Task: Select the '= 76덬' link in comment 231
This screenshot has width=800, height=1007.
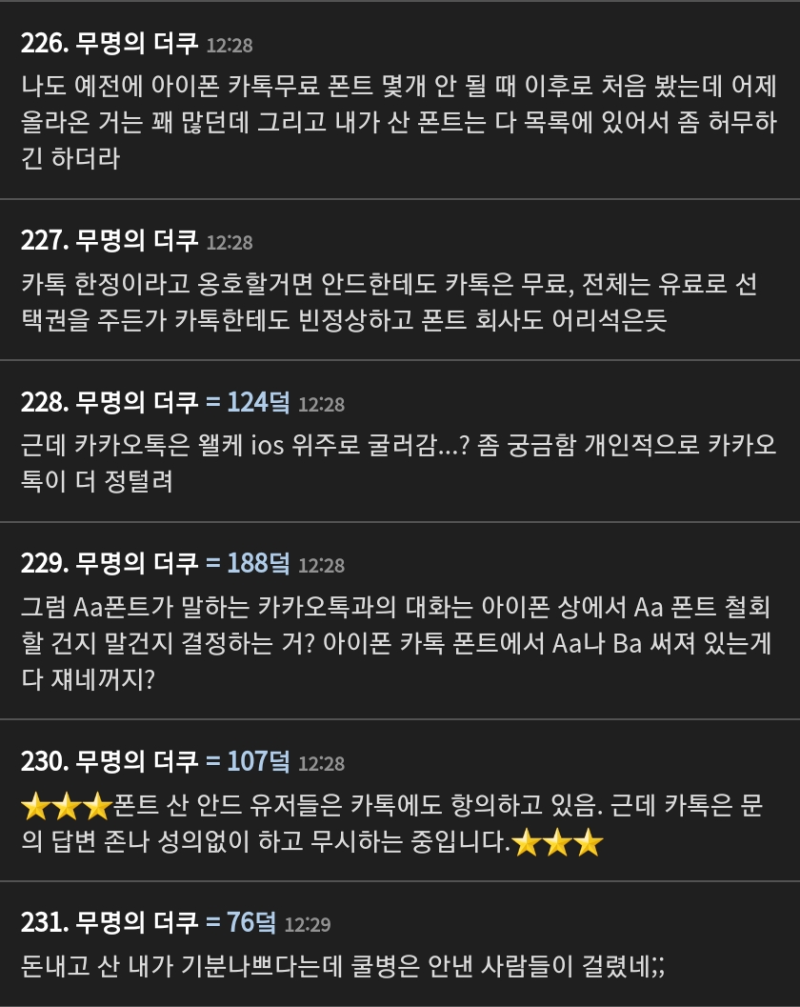Action: pos(240,923)
